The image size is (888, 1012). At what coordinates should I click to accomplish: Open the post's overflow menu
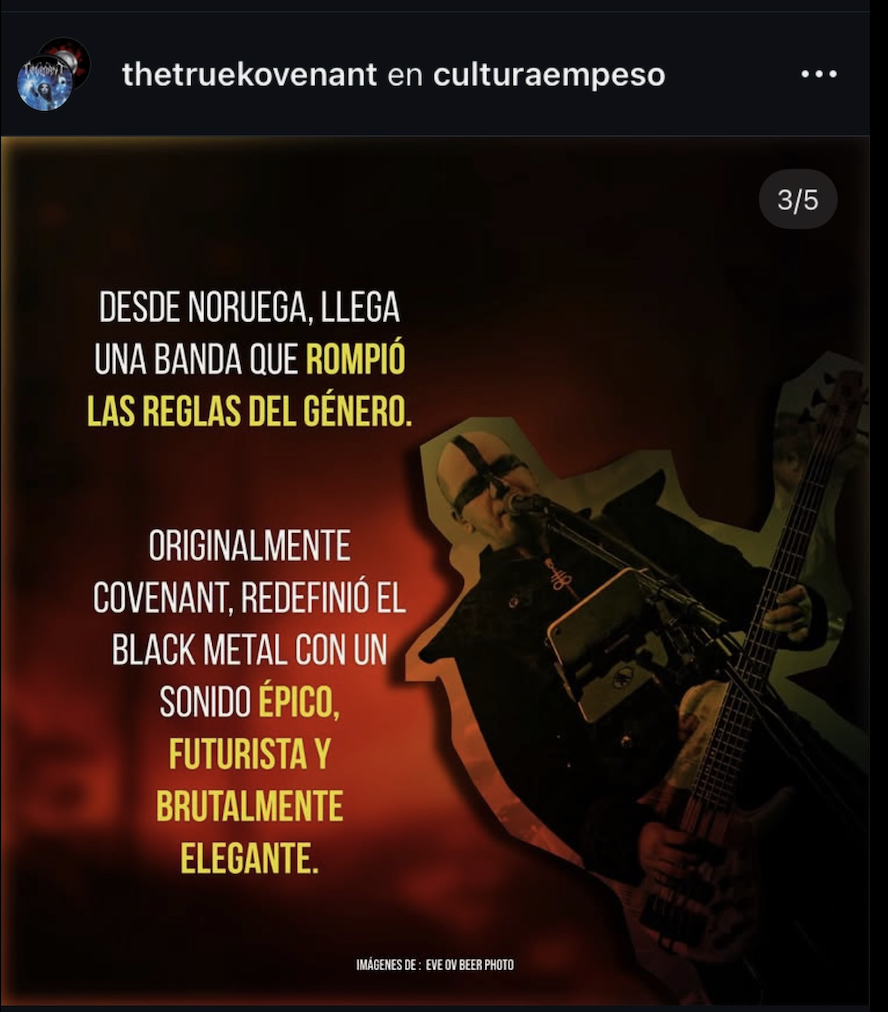pos(818,75)
